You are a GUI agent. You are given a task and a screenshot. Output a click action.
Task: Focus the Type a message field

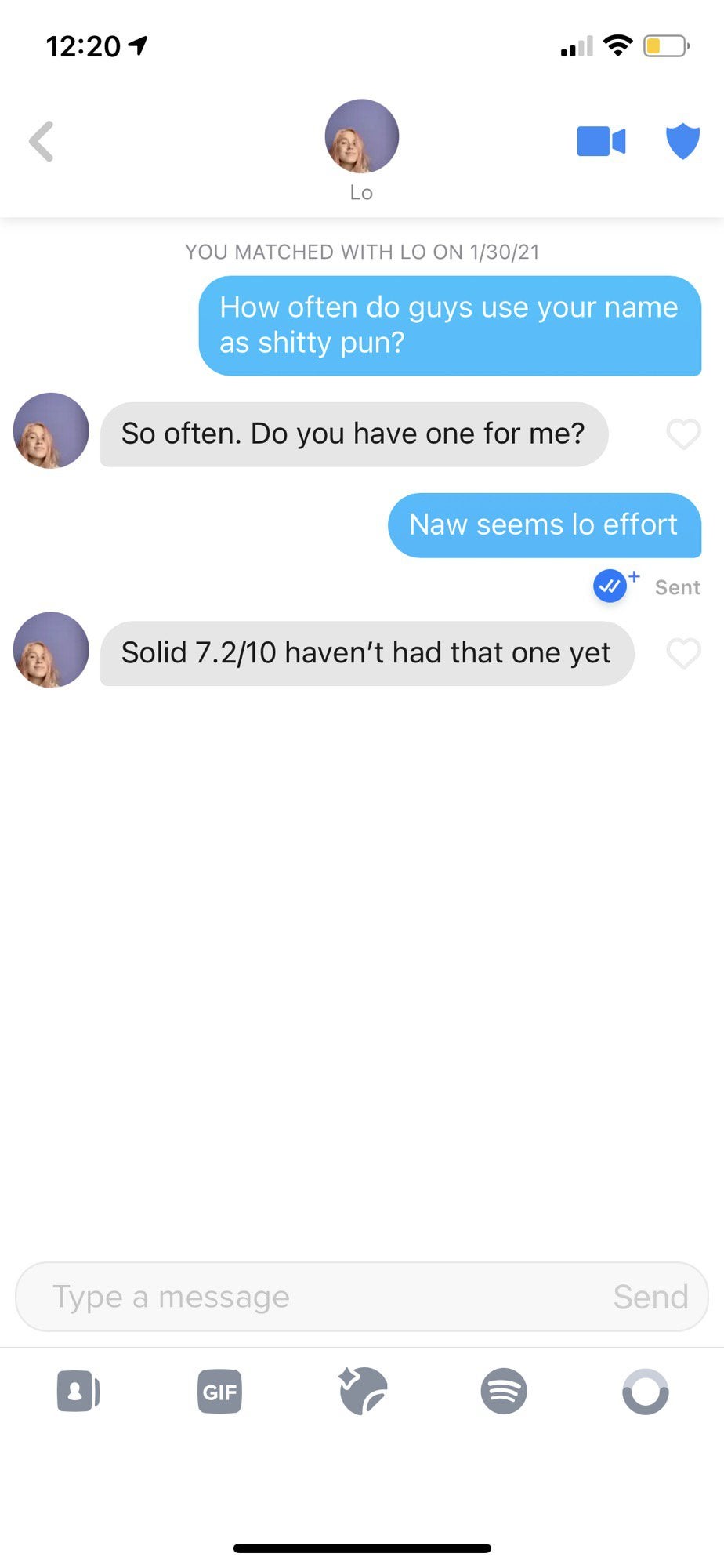[x=313, y=1297]
